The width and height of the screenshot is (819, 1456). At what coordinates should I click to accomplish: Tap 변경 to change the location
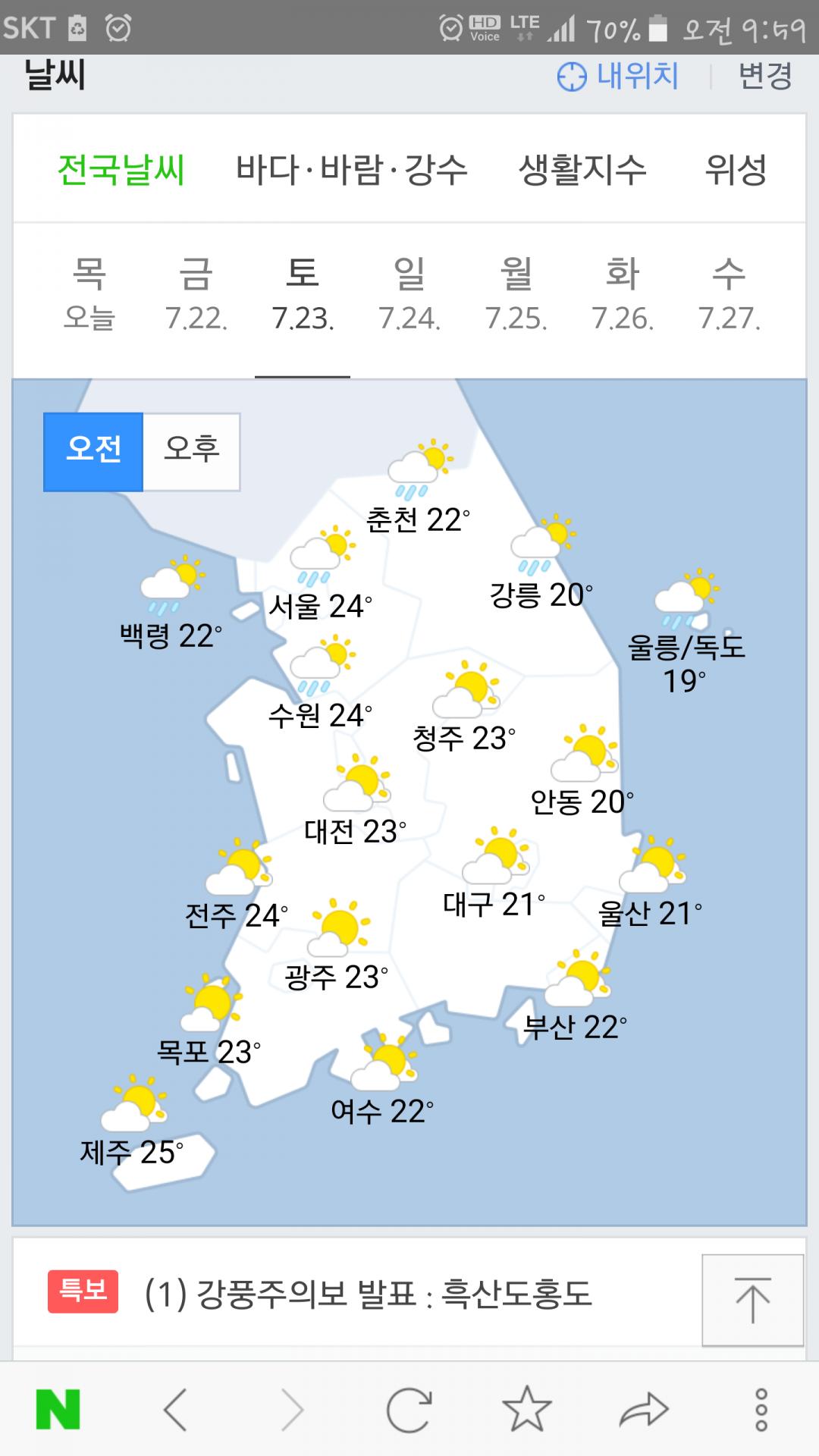(x=764, y=77)
